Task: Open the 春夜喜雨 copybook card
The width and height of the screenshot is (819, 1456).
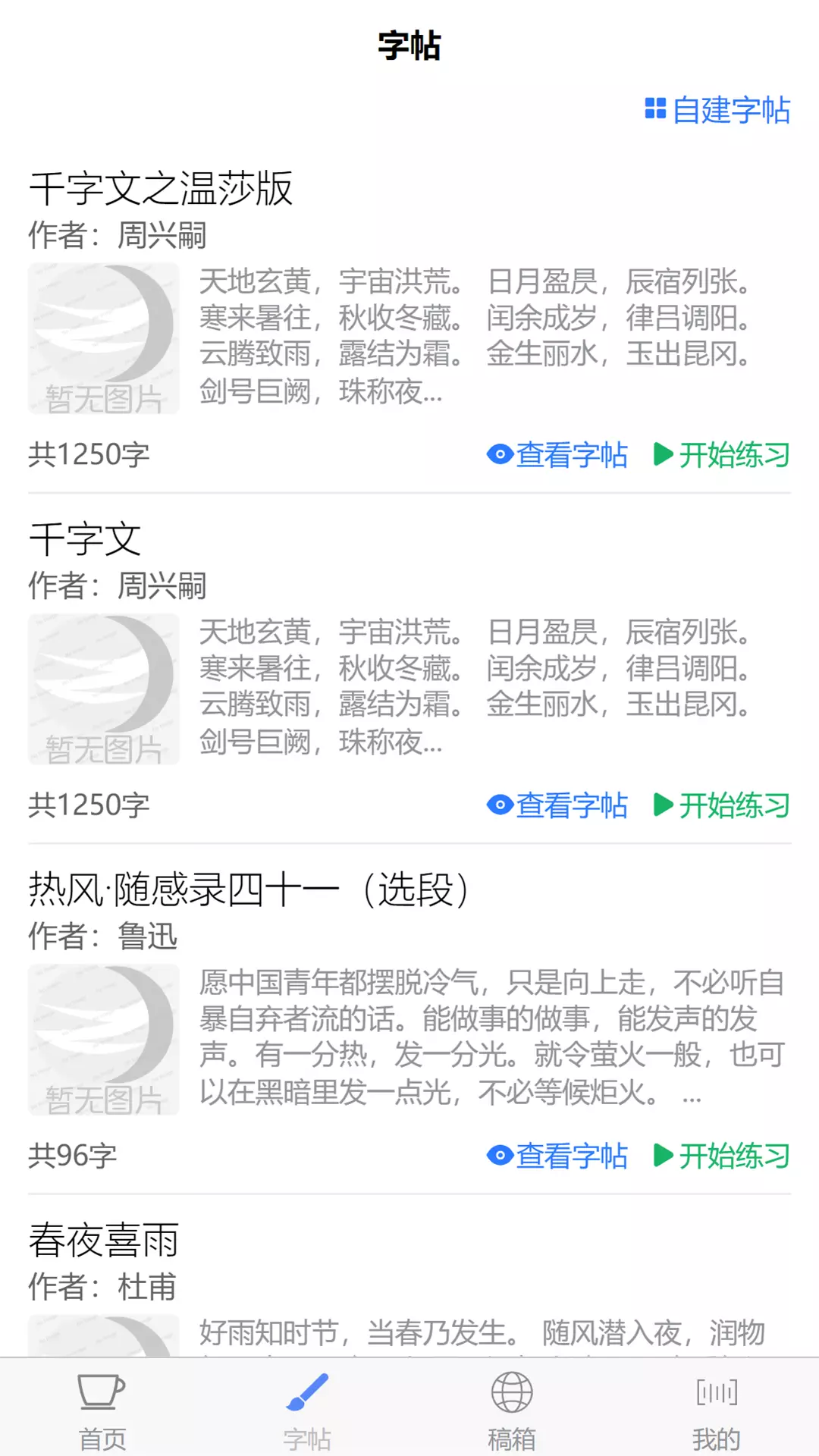Action: tap(409, 1285)
